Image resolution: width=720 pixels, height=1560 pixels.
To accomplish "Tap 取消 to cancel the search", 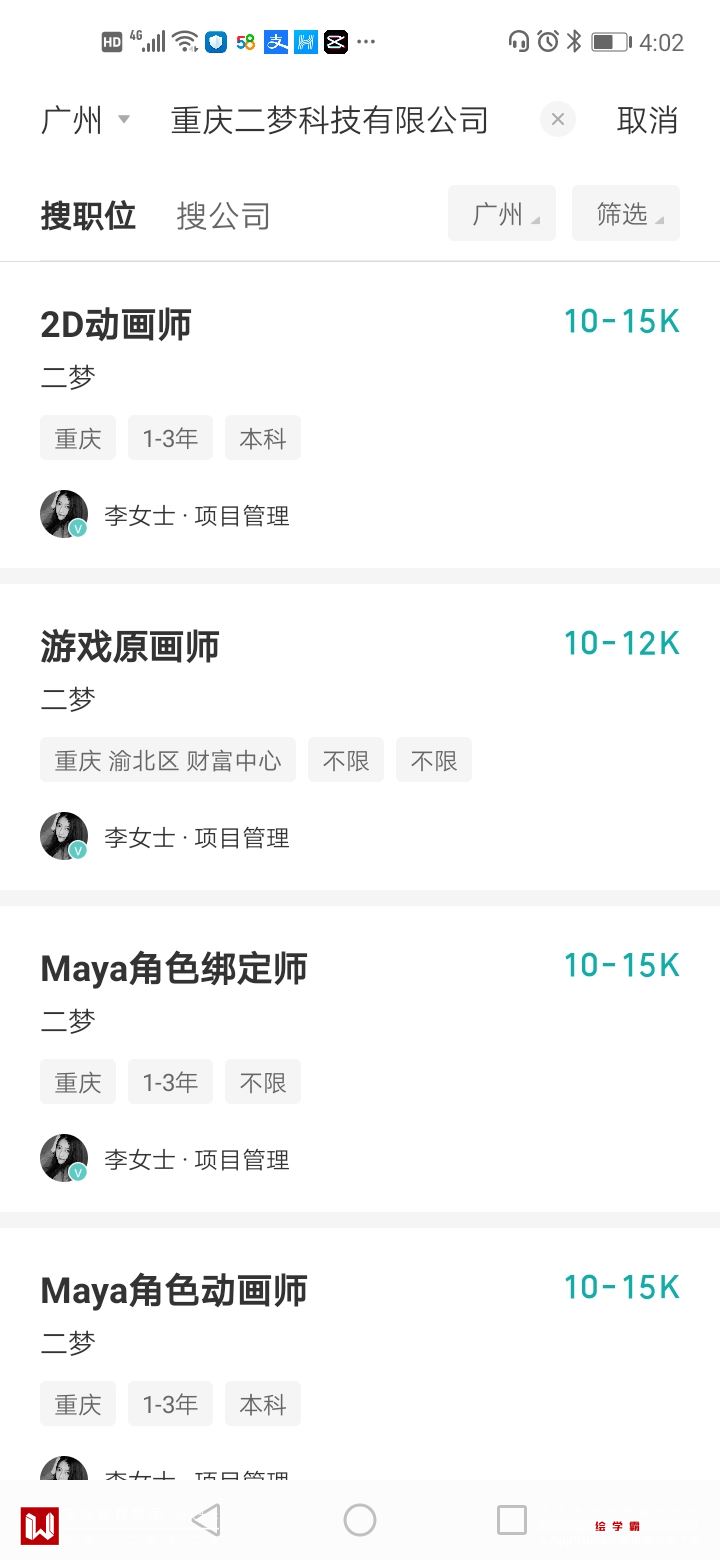I will coord(647,121).
